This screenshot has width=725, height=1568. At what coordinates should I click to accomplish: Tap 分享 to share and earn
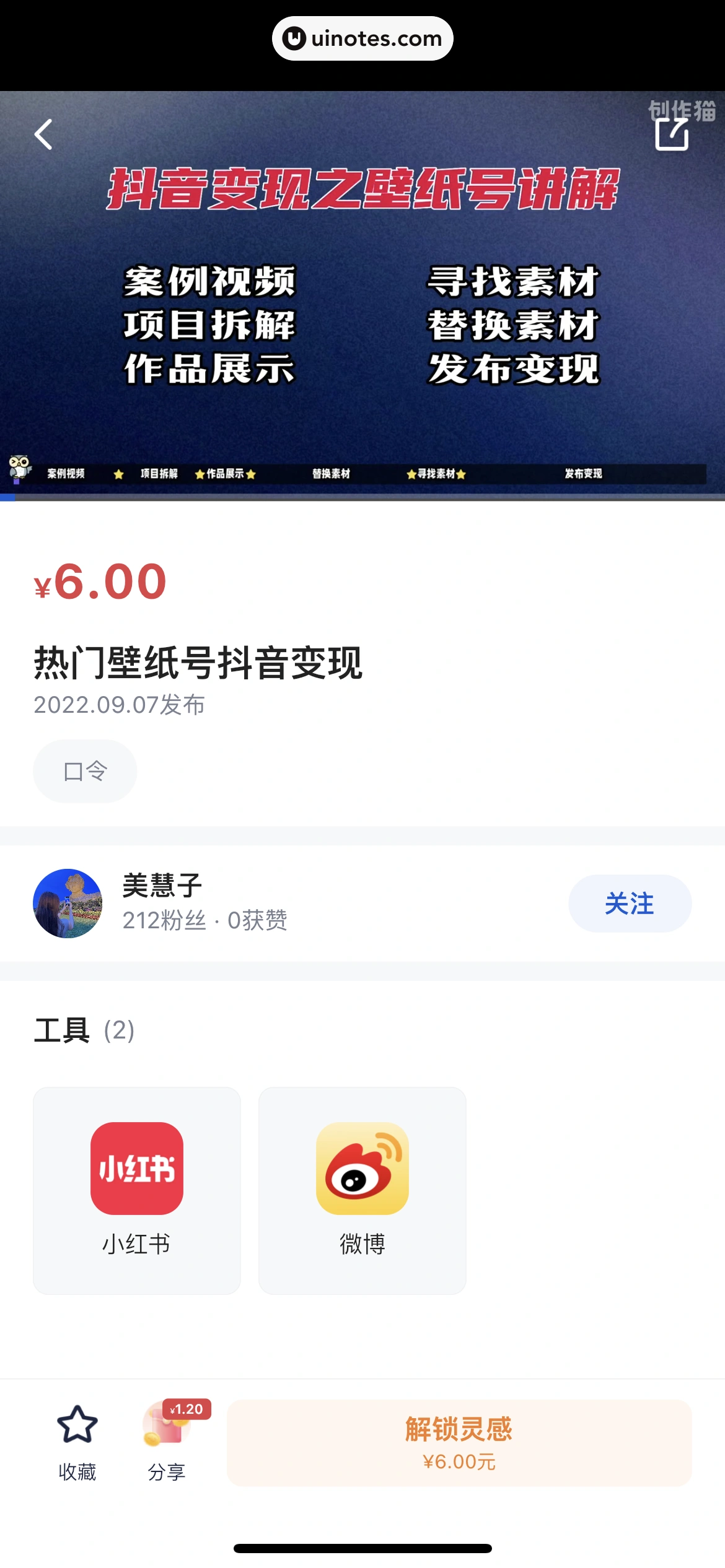(167, 1441)
